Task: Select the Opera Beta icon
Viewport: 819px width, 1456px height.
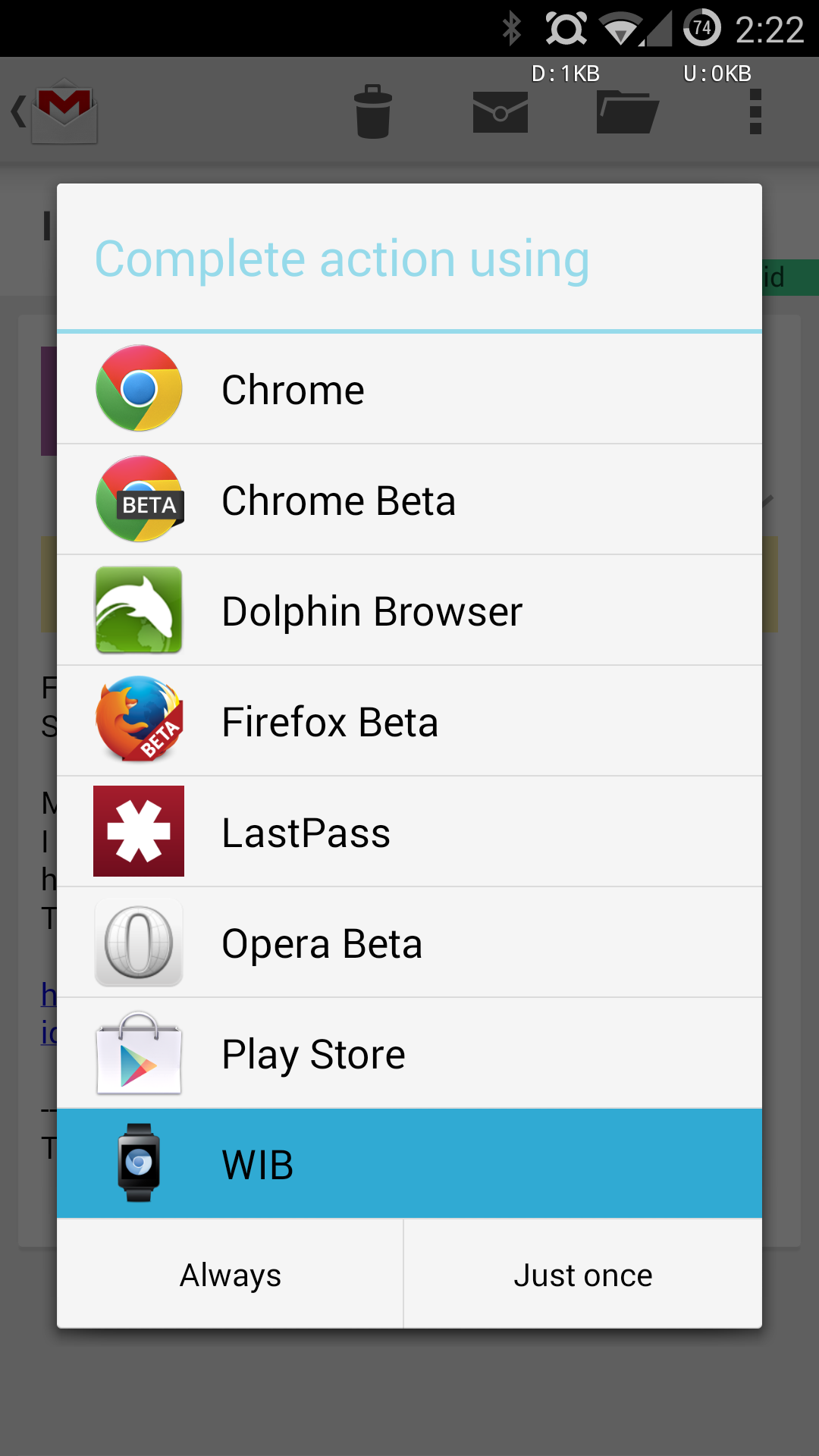Action: pos(139,942)
